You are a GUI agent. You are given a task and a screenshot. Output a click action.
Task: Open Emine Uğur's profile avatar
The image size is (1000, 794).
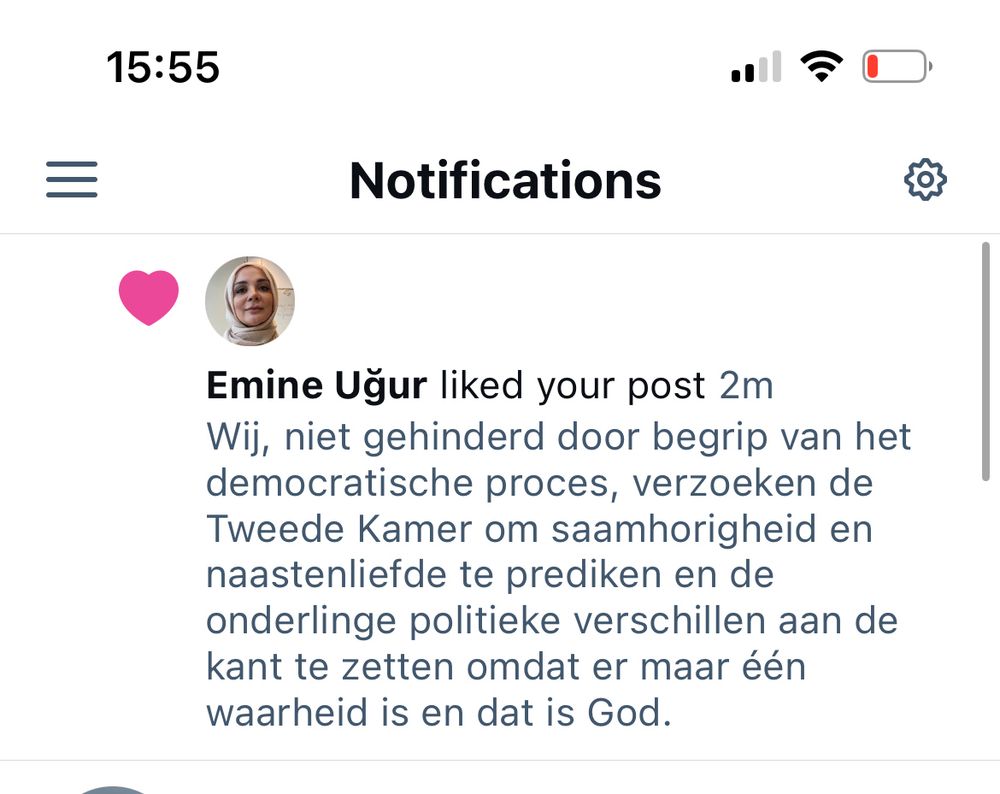(x=250, y=301)
